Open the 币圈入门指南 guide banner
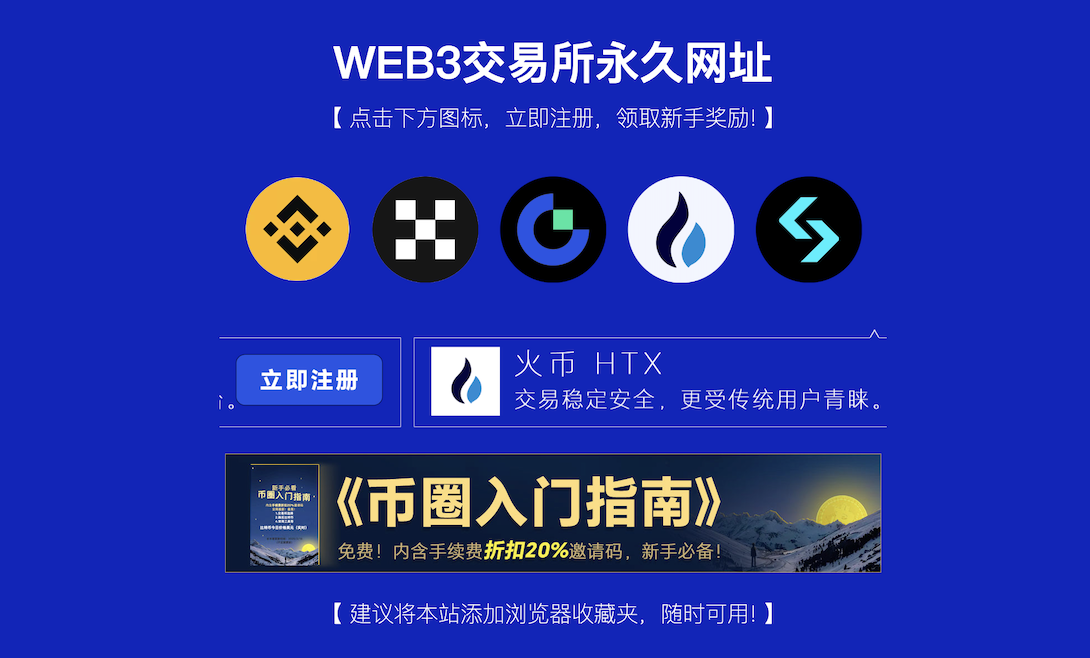This screenshot has height=658, width=1090. [x=553, y=513]
